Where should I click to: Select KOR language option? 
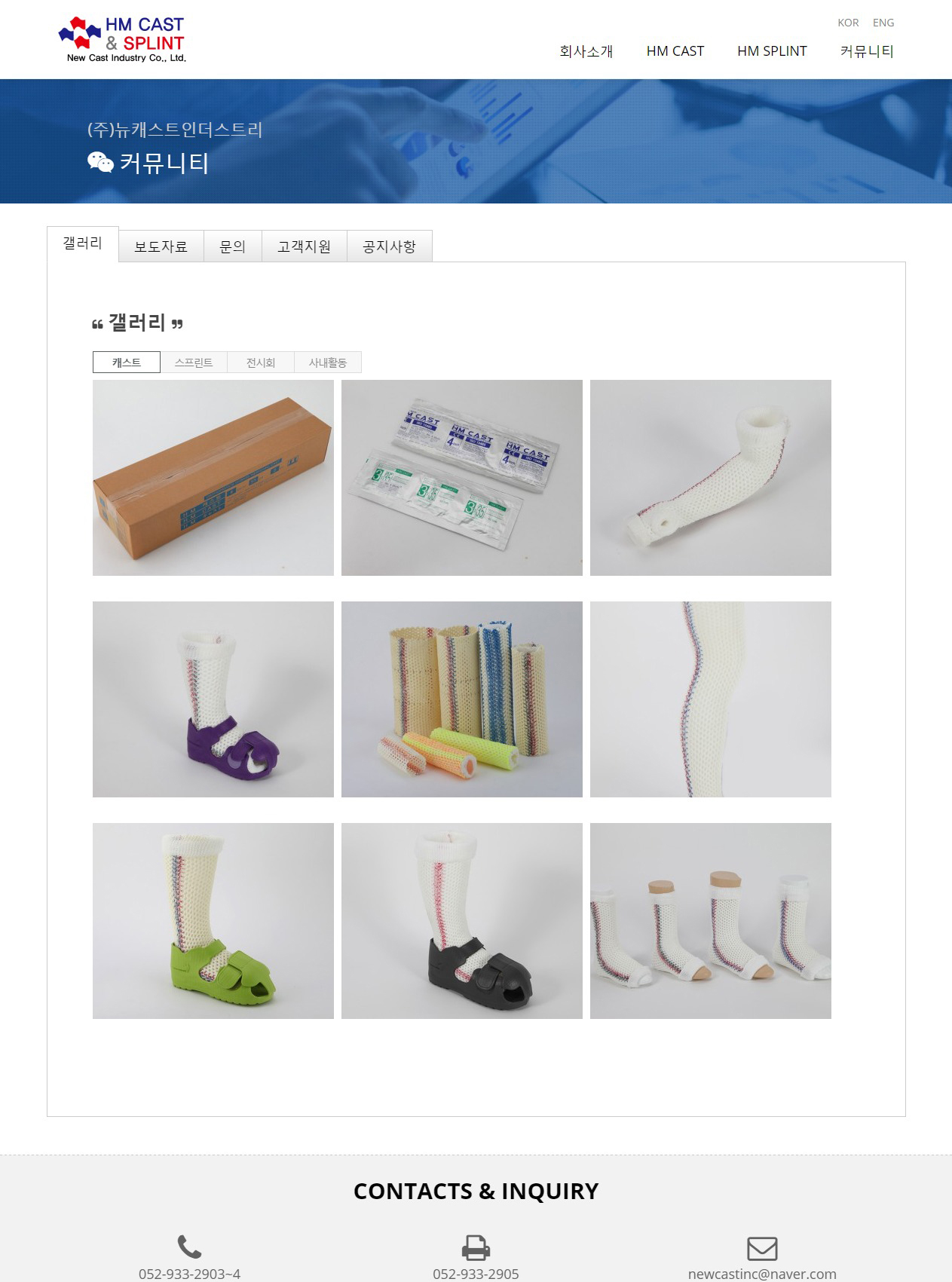pos(848,23)
